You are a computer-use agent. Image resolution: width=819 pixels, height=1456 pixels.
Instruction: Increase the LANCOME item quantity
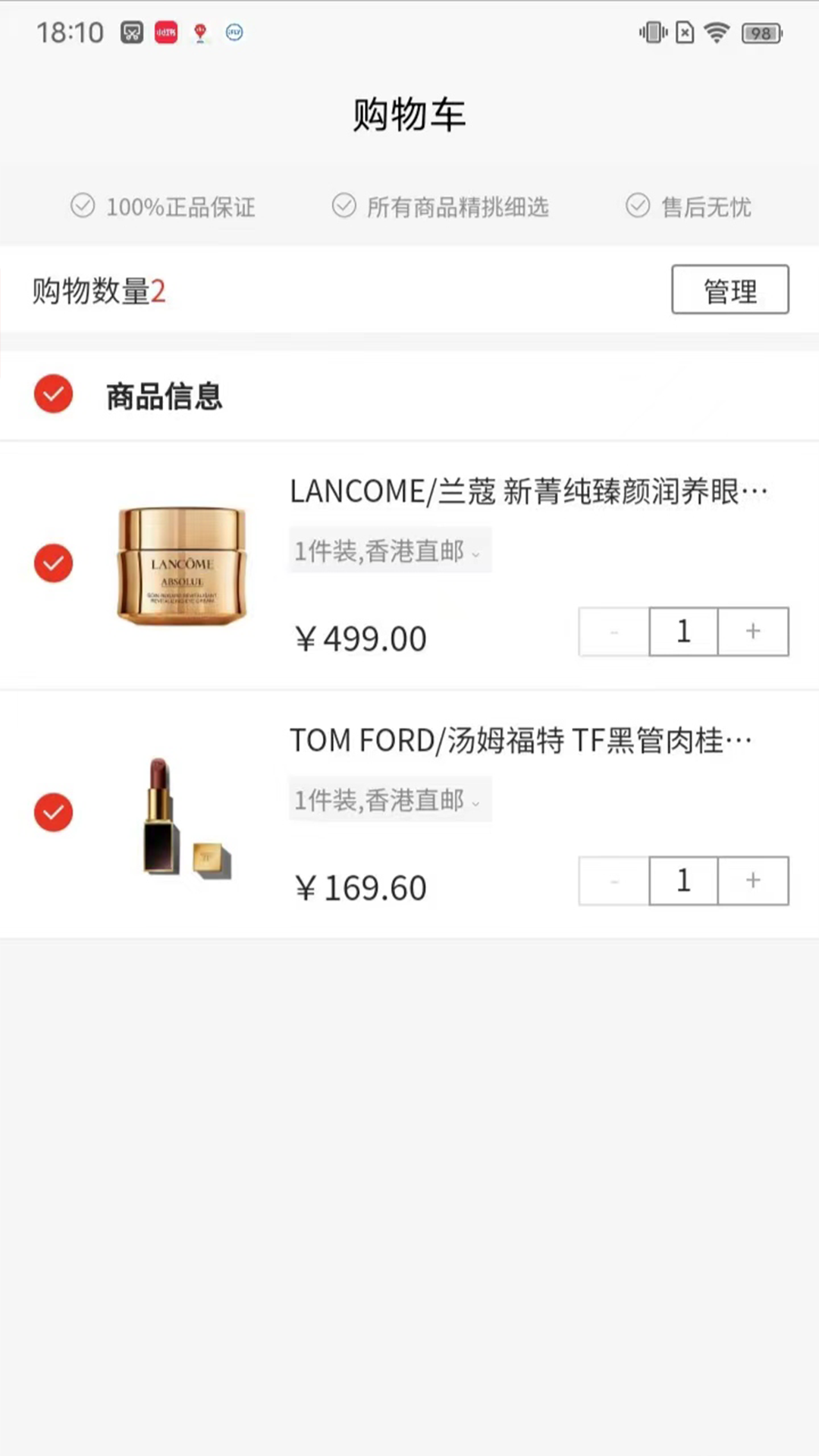click(x=753, y=631)
